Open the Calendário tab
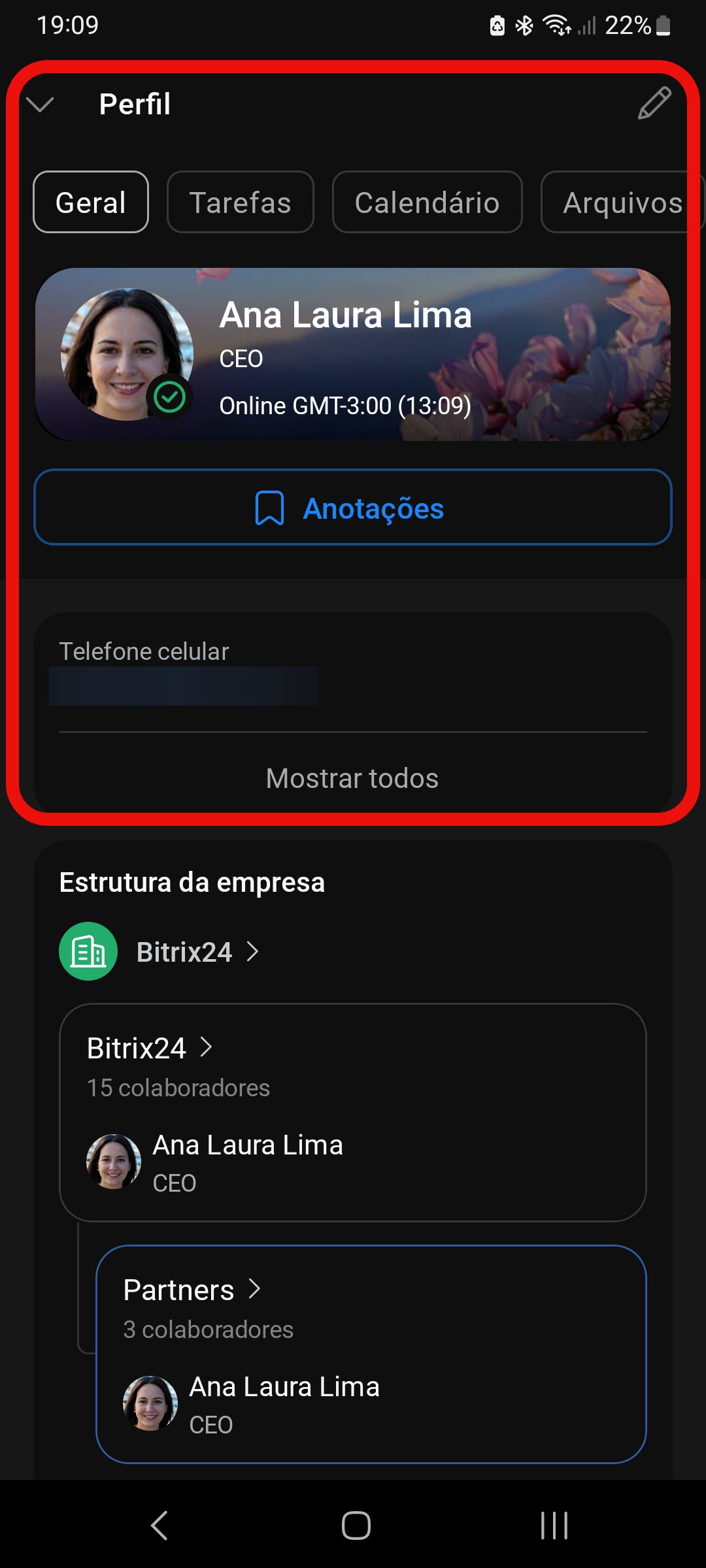This screenshot has width=706, height=1568. pos(427,203)
